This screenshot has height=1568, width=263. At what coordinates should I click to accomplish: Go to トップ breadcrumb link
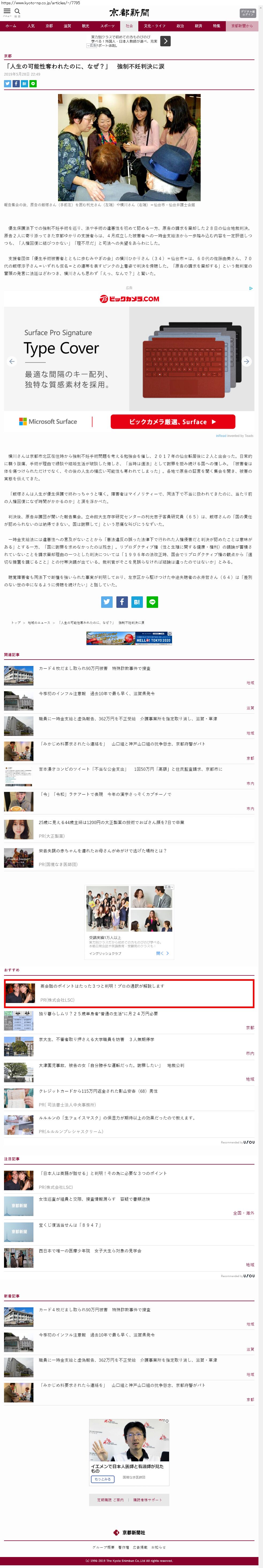point(15,622)
